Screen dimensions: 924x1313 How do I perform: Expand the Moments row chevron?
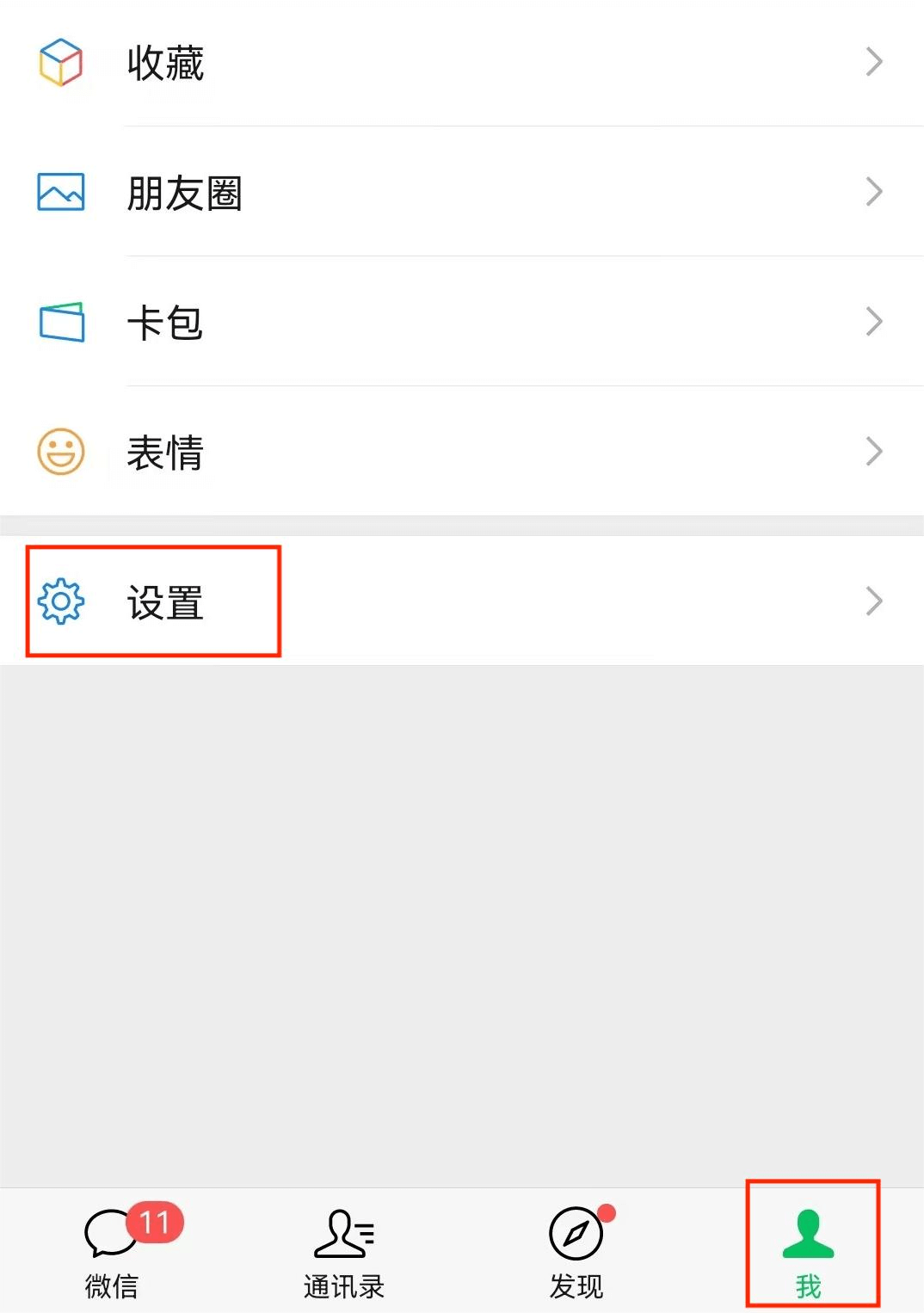click(x=875, y=193)
